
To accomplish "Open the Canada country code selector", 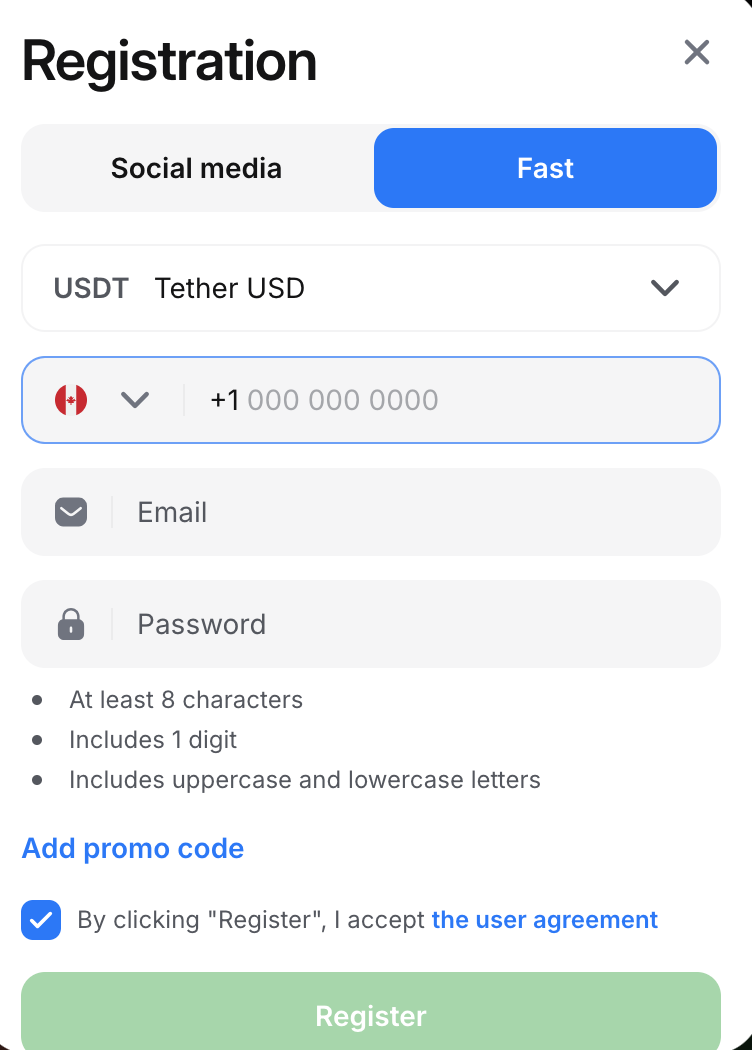I will [x=102, y=400].
